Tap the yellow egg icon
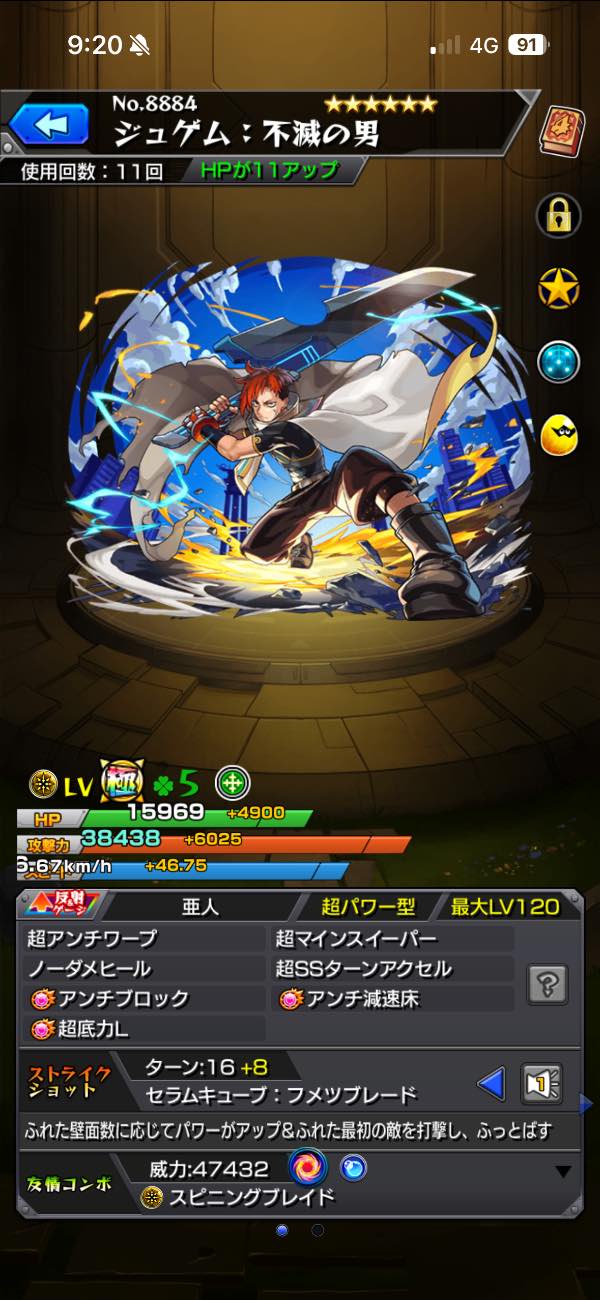 coord(559,433)
